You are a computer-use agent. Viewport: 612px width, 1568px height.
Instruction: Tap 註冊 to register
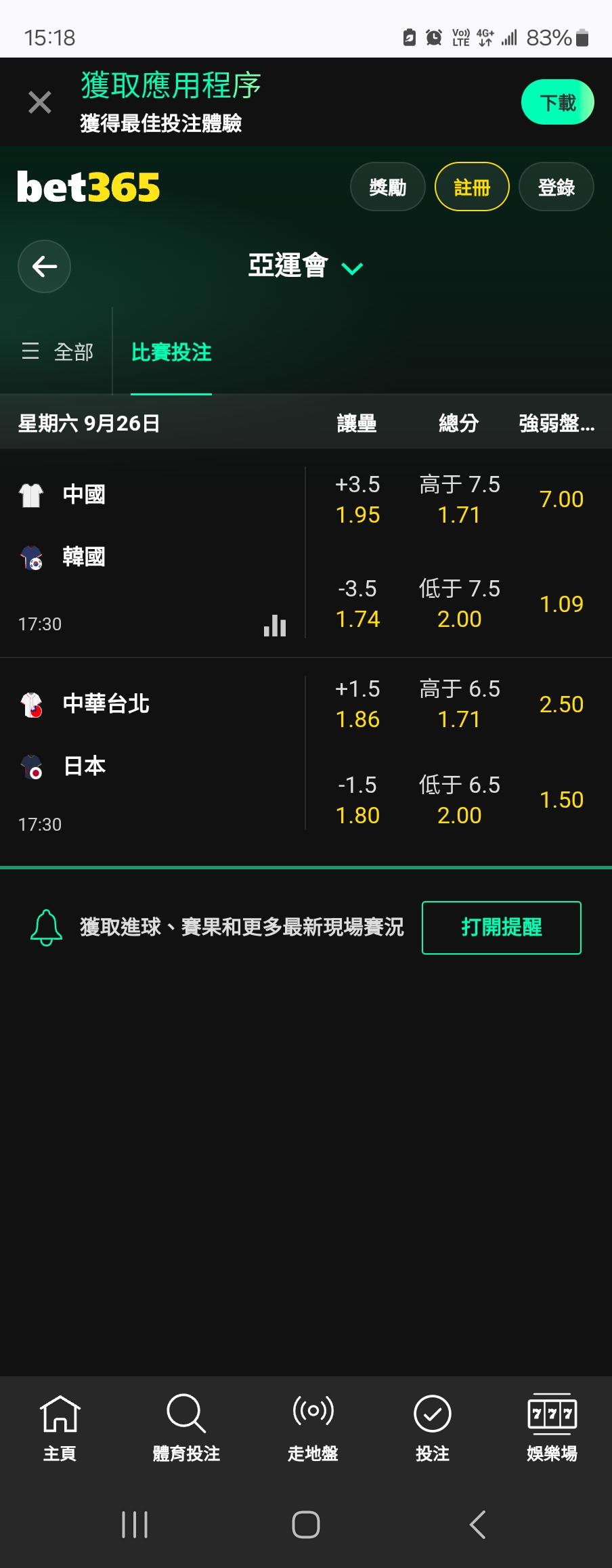point(472,187)
